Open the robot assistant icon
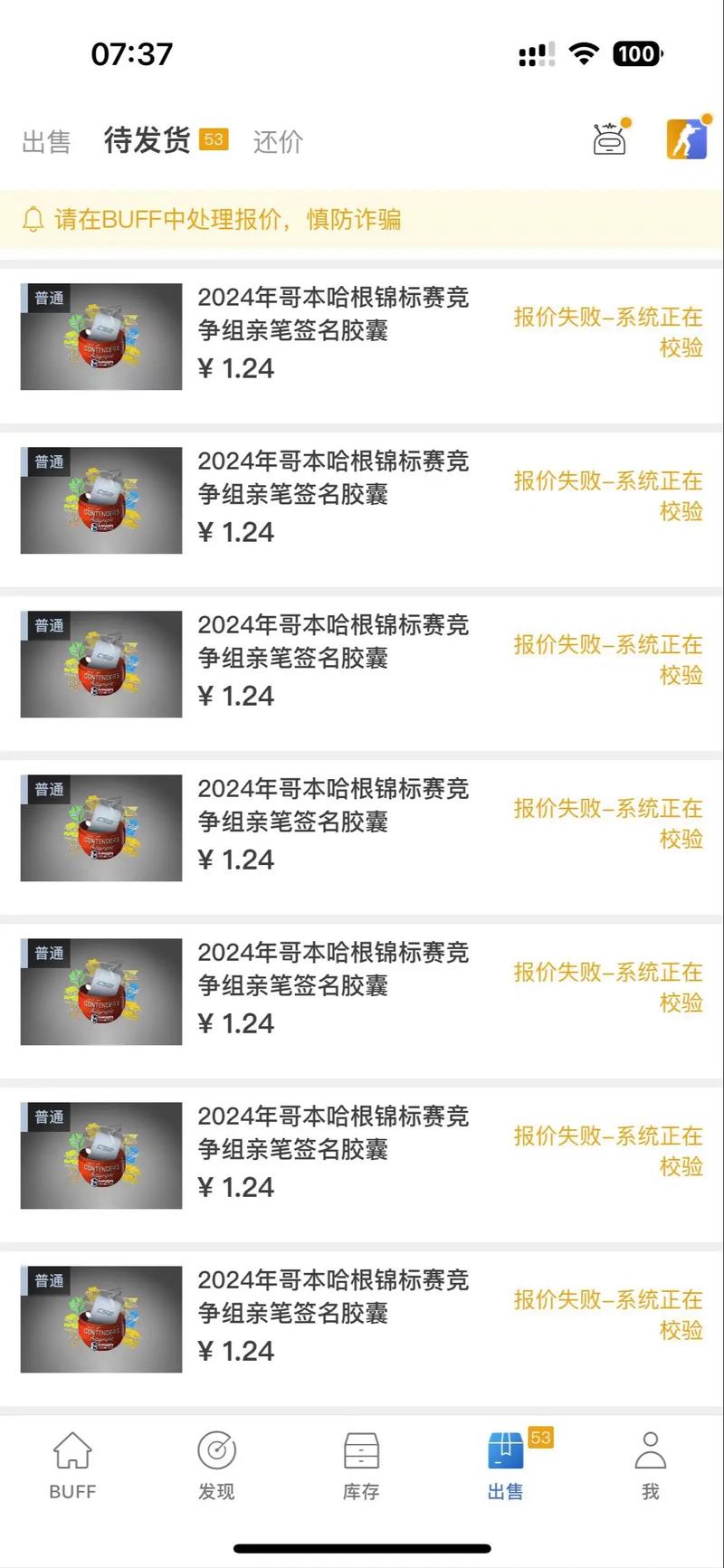 coord(610,139)
